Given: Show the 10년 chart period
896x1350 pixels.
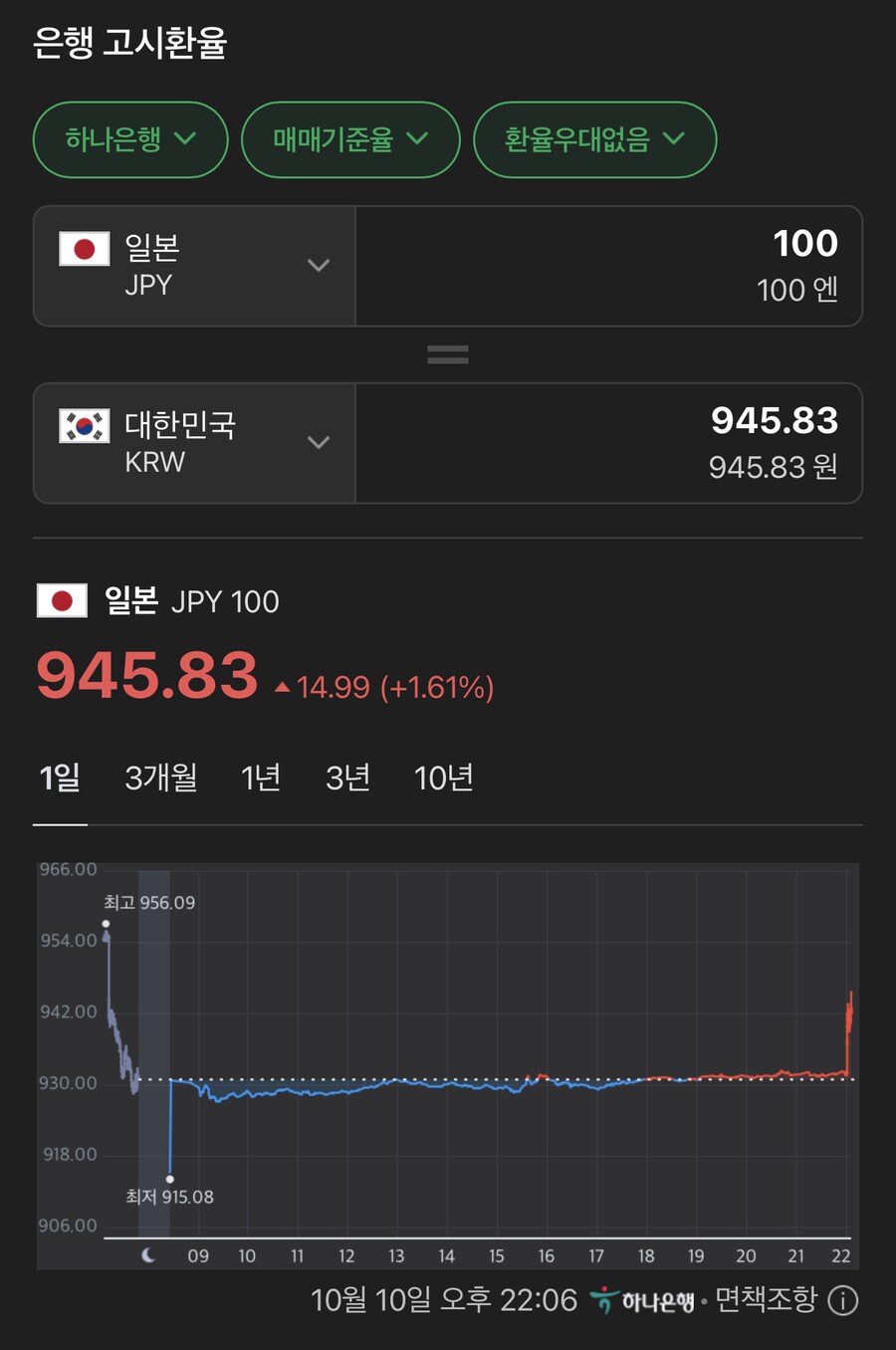Looking at the screenshot, I should (x=443, y=778).
